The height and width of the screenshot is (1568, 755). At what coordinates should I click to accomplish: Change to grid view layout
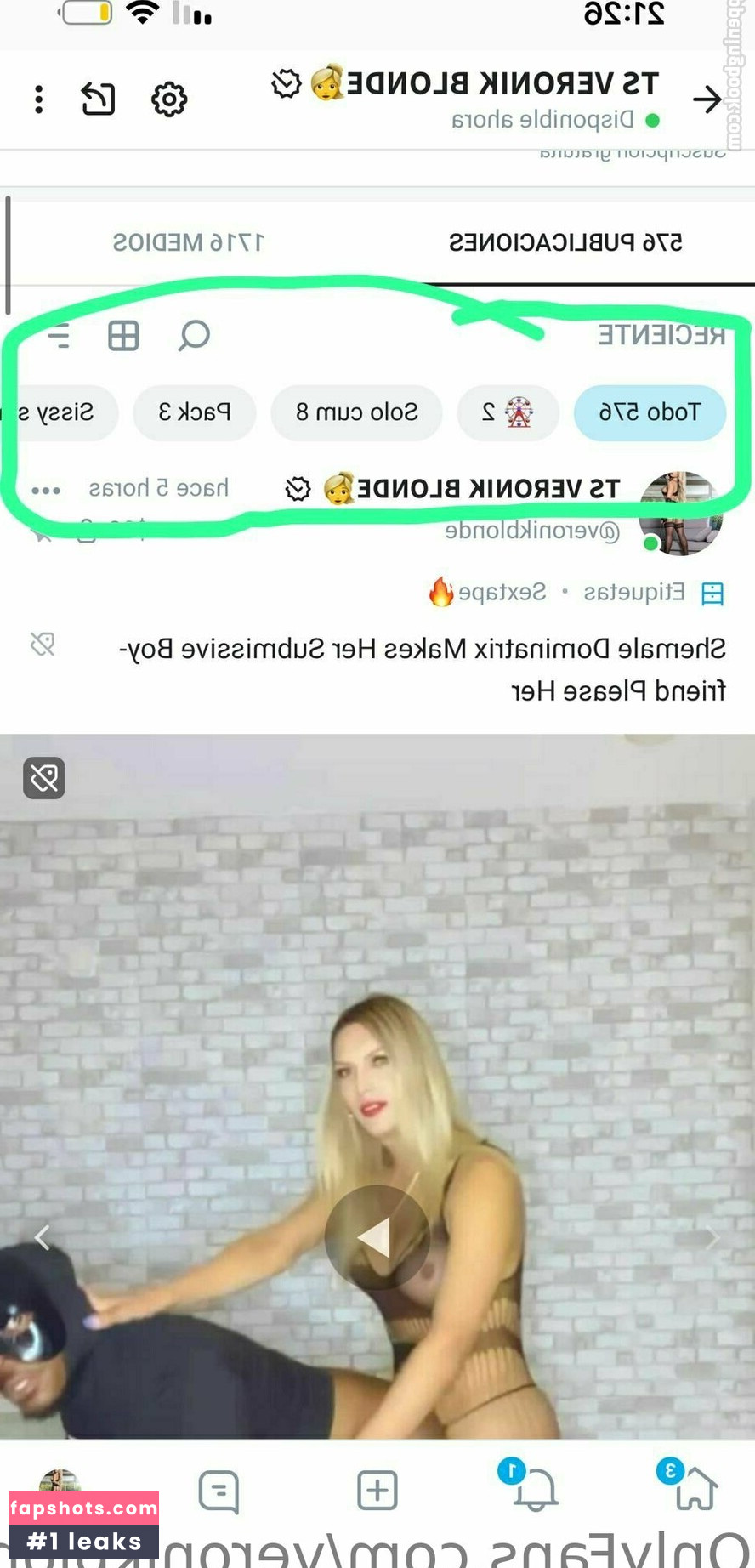[x=123, y=336]
